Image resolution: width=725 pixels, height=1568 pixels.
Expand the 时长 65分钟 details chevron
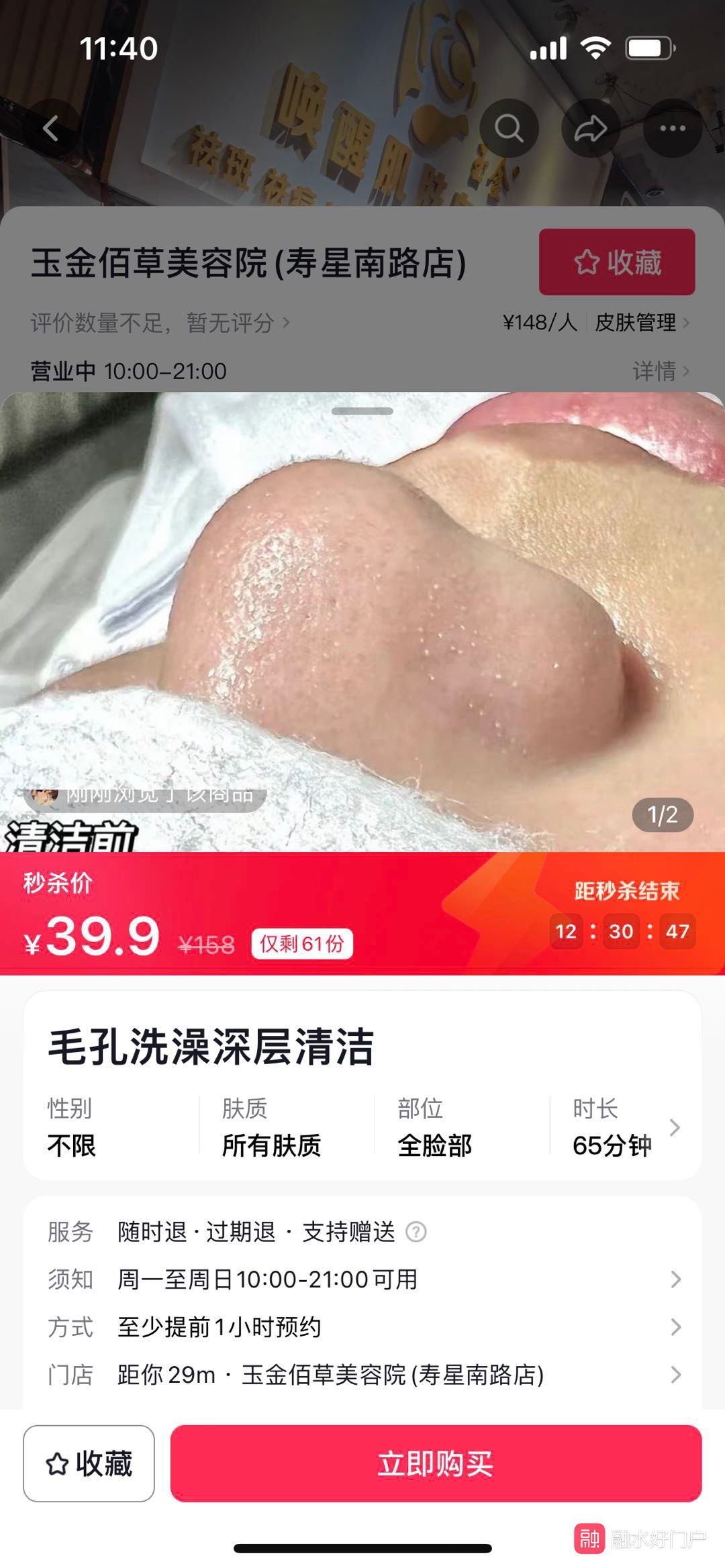click(x=675, y=1127)
